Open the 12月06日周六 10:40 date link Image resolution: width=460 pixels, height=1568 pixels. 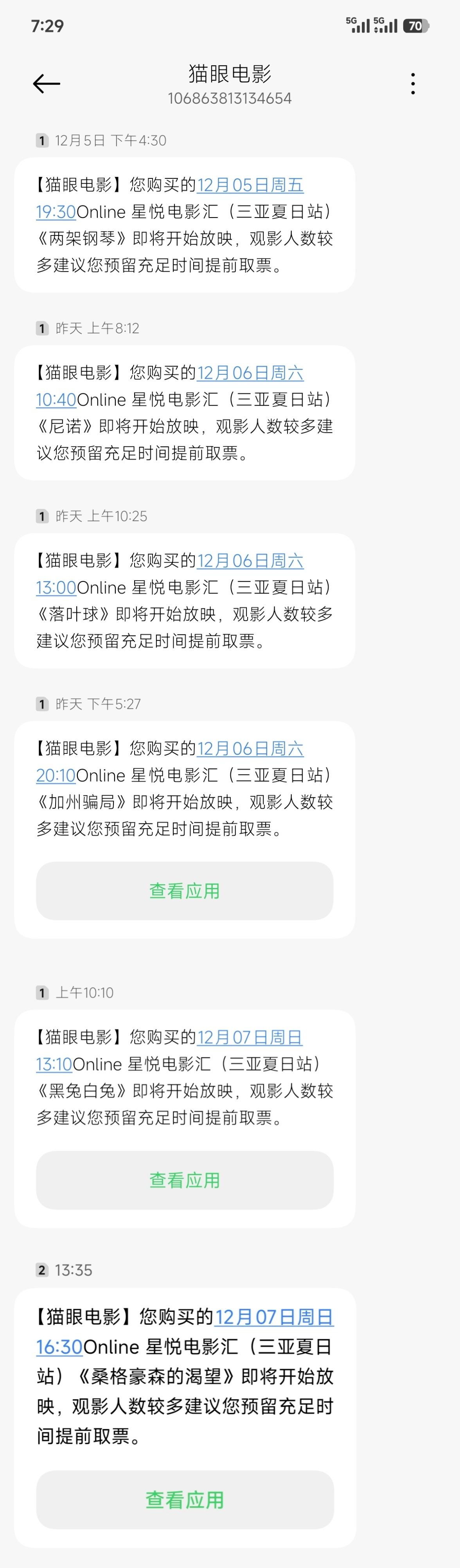(250, 372)
